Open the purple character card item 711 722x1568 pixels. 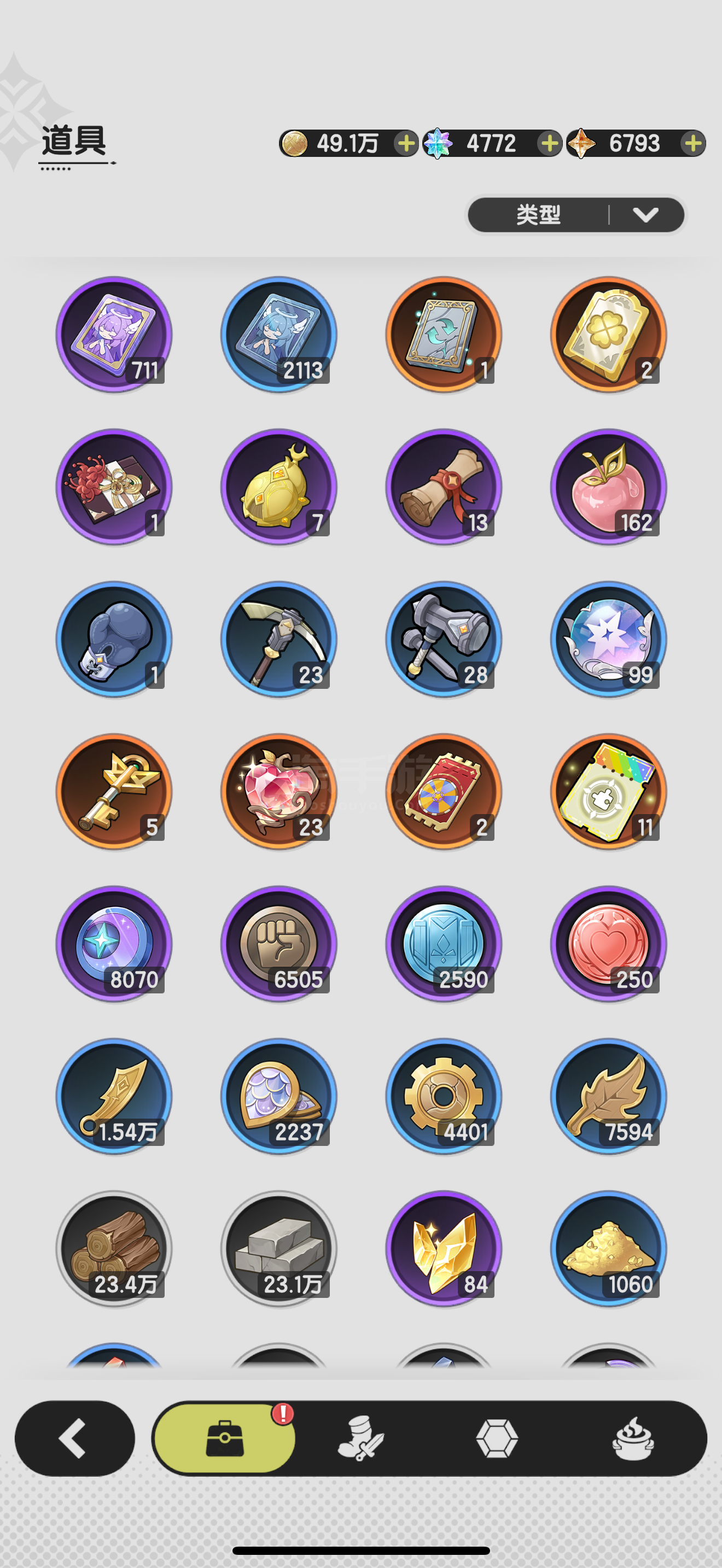(x=114, y=335)
